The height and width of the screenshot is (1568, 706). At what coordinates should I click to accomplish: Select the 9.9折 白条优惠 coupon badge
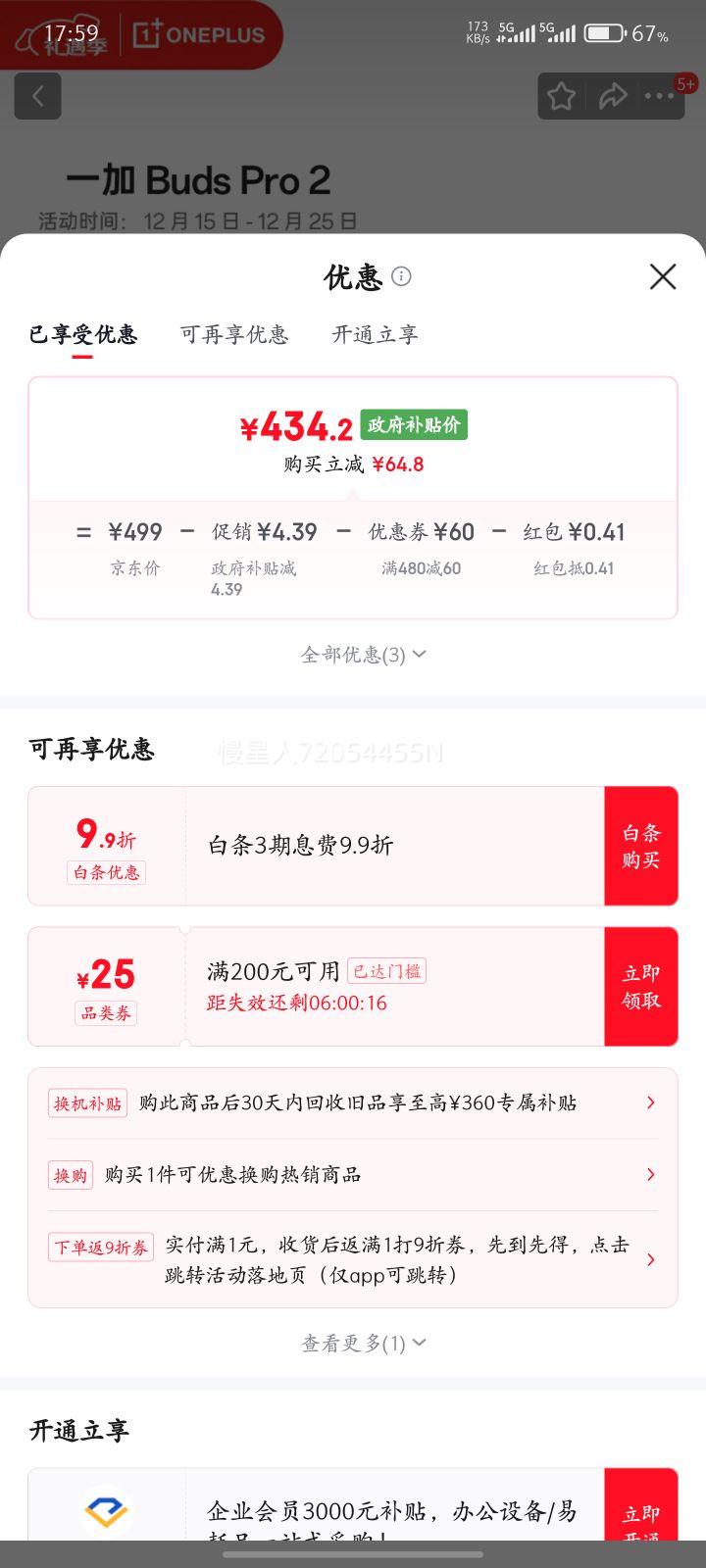click(x=106, y=845)
